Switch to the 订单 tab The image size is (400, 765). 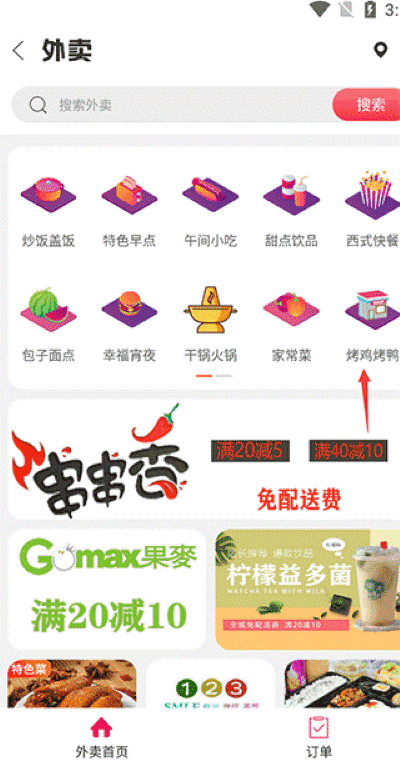(x=319, y=737)
